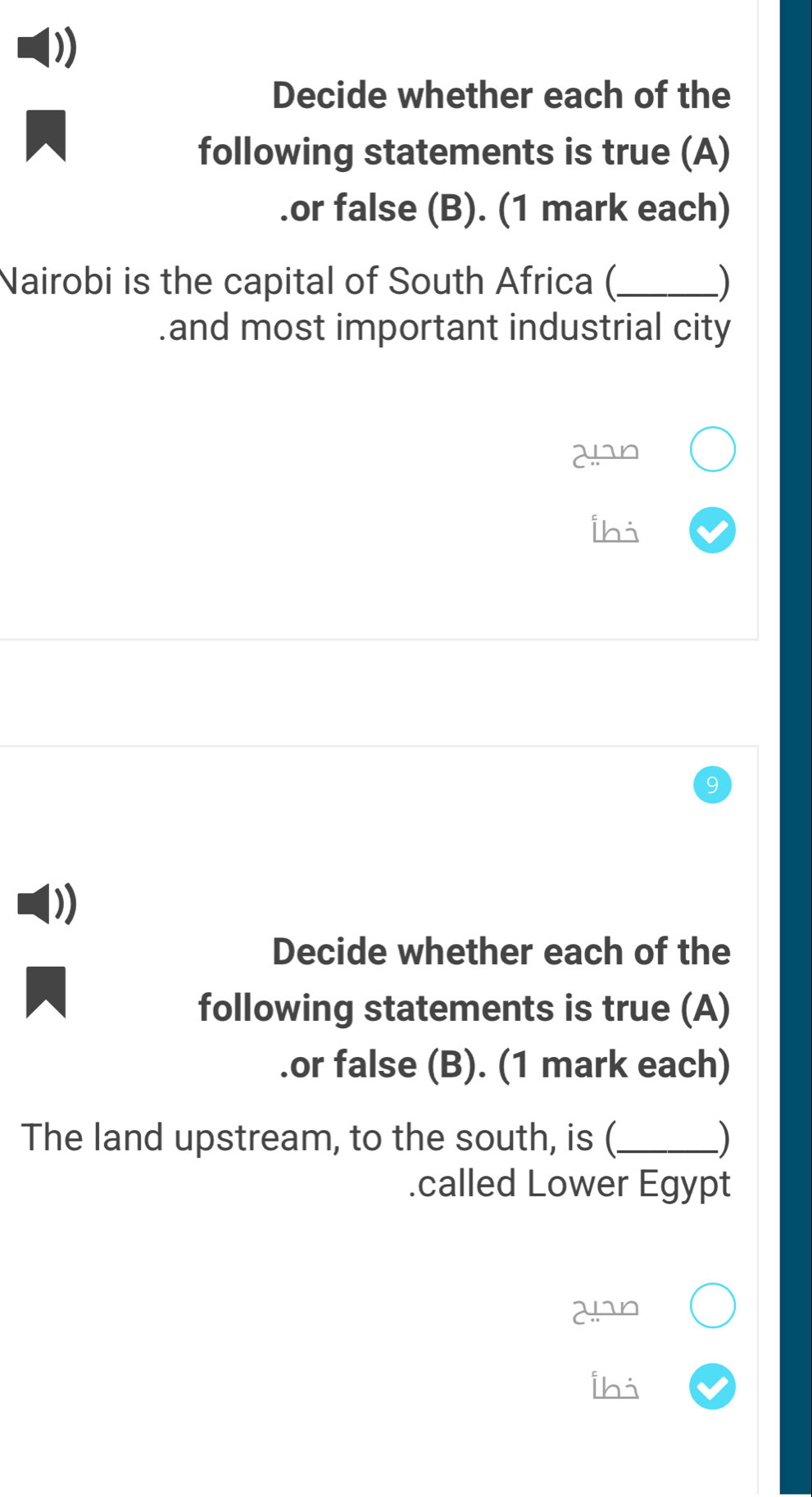
Task: Select صحيح for the Nairobi question
Action: pyautogui.click(x=712, y=449)
